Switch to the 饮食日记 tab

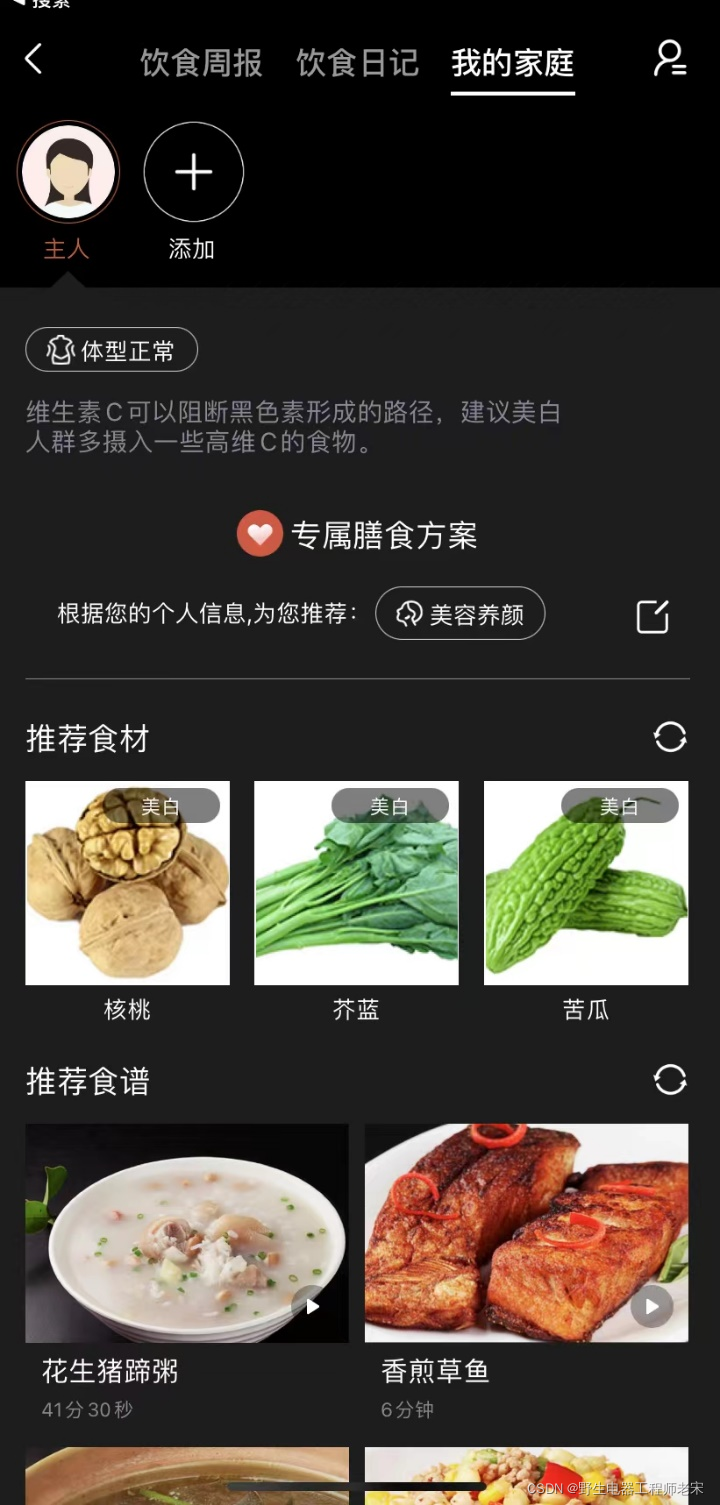click(x=357, y=63)
